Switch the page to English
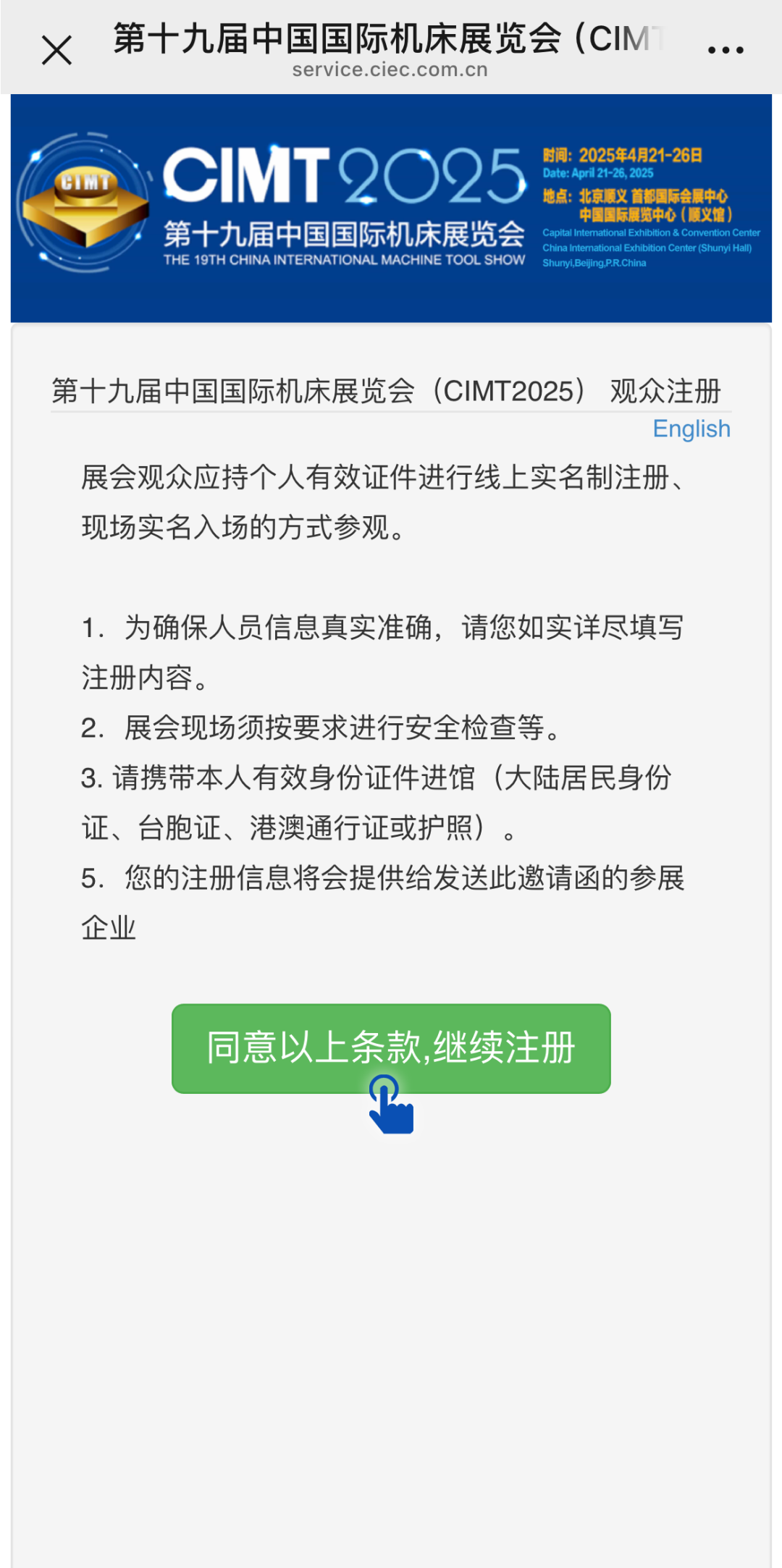 tap(691, 429)
